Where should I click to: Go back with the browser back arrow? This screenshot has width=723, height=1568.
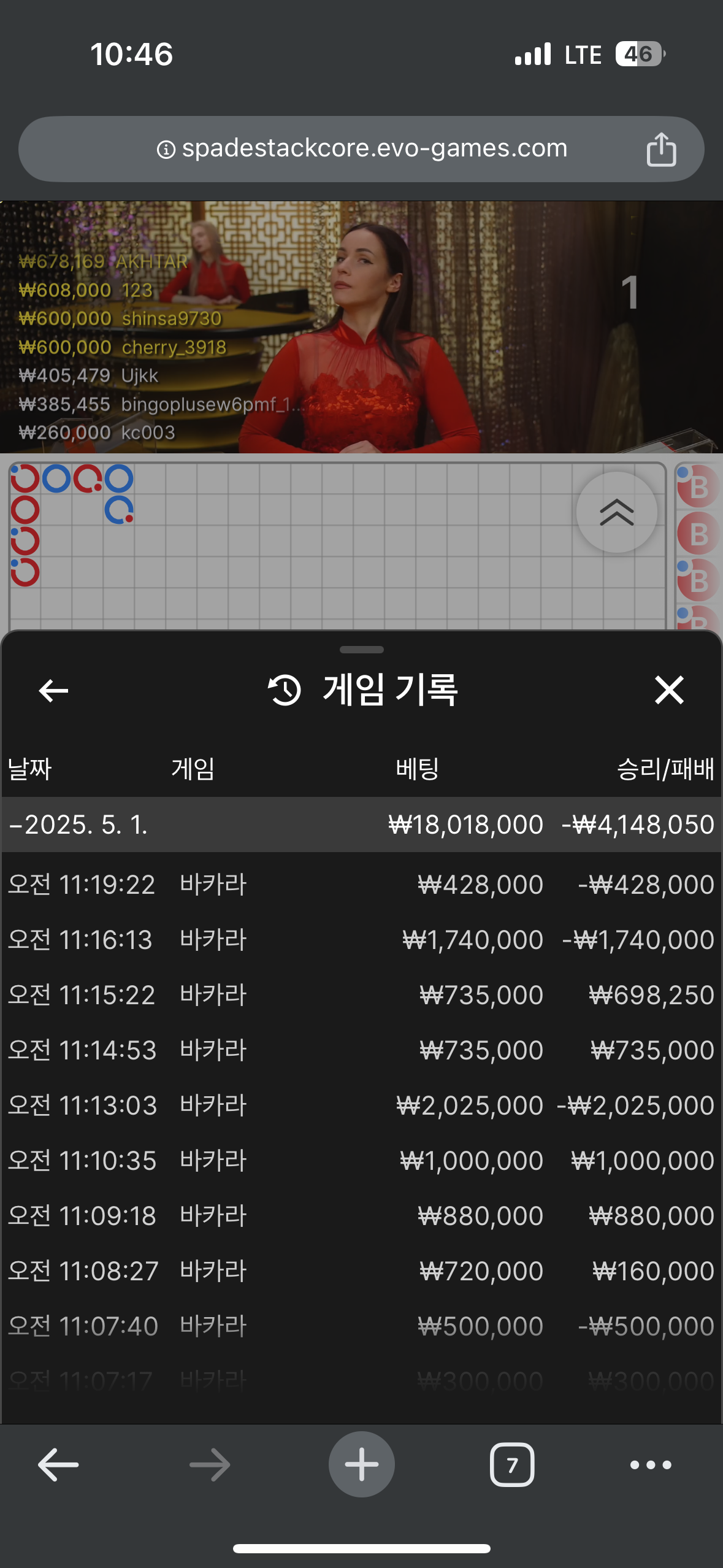coord(58,1465)
